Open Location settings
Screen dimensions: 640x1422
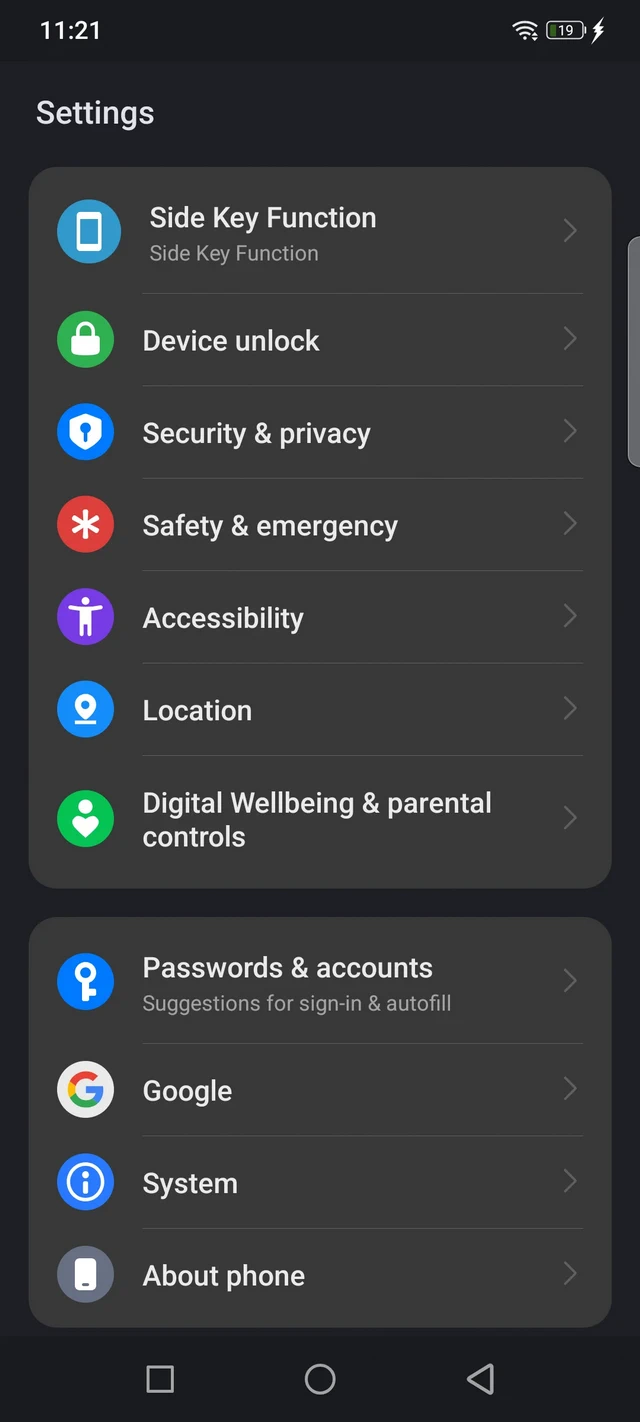(320, 710)
